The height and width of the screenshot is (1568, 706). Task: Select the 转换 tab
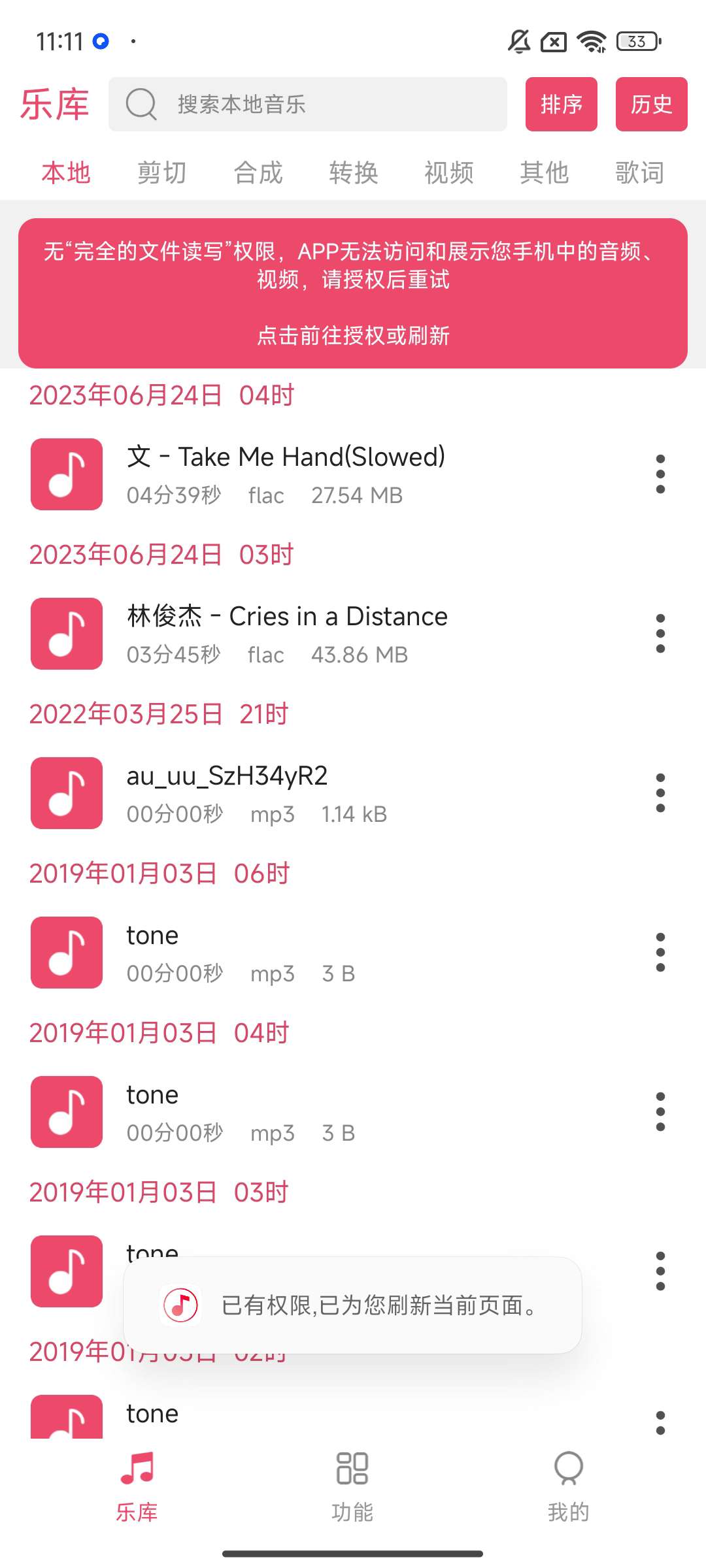[x=353, y=173]
